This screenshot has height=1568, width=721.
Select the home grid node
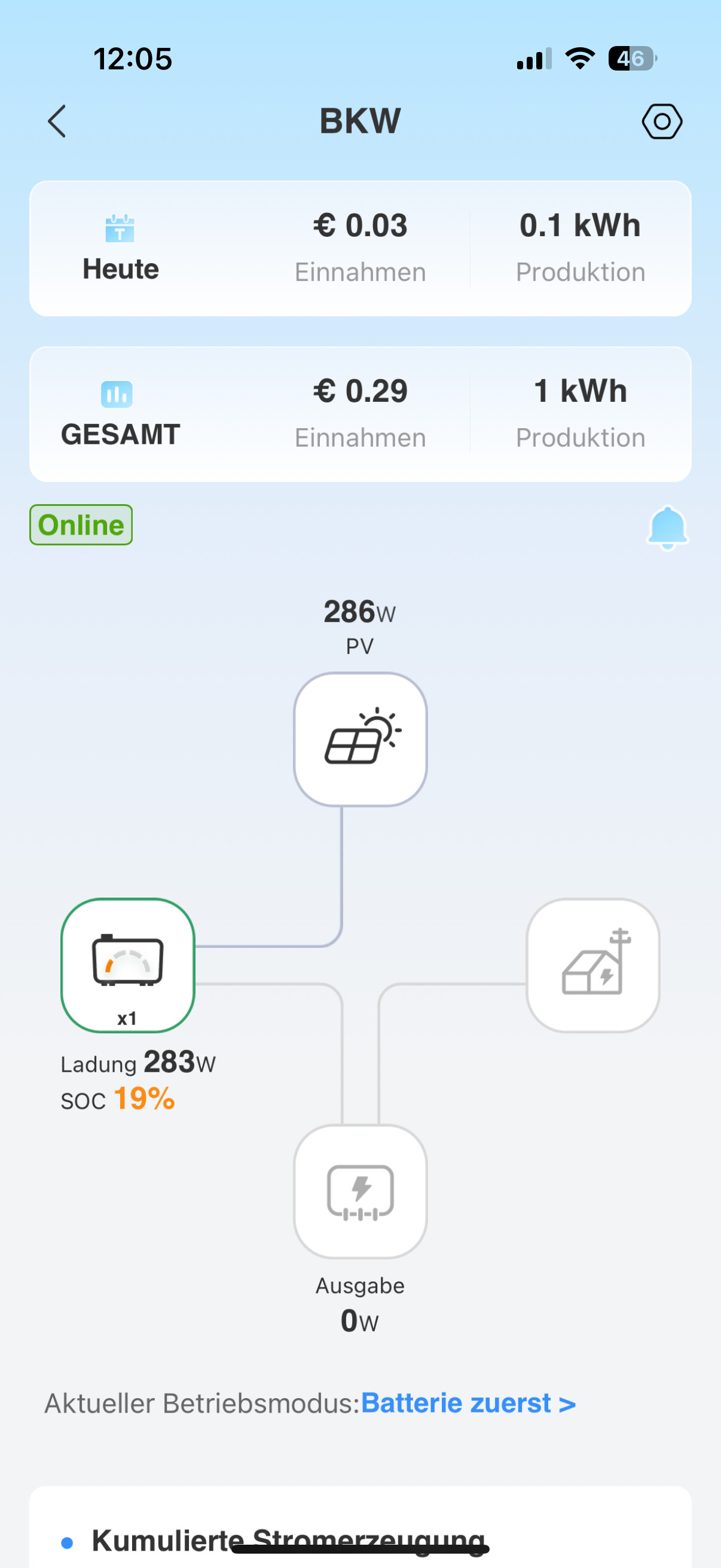[x=592, y=965]
